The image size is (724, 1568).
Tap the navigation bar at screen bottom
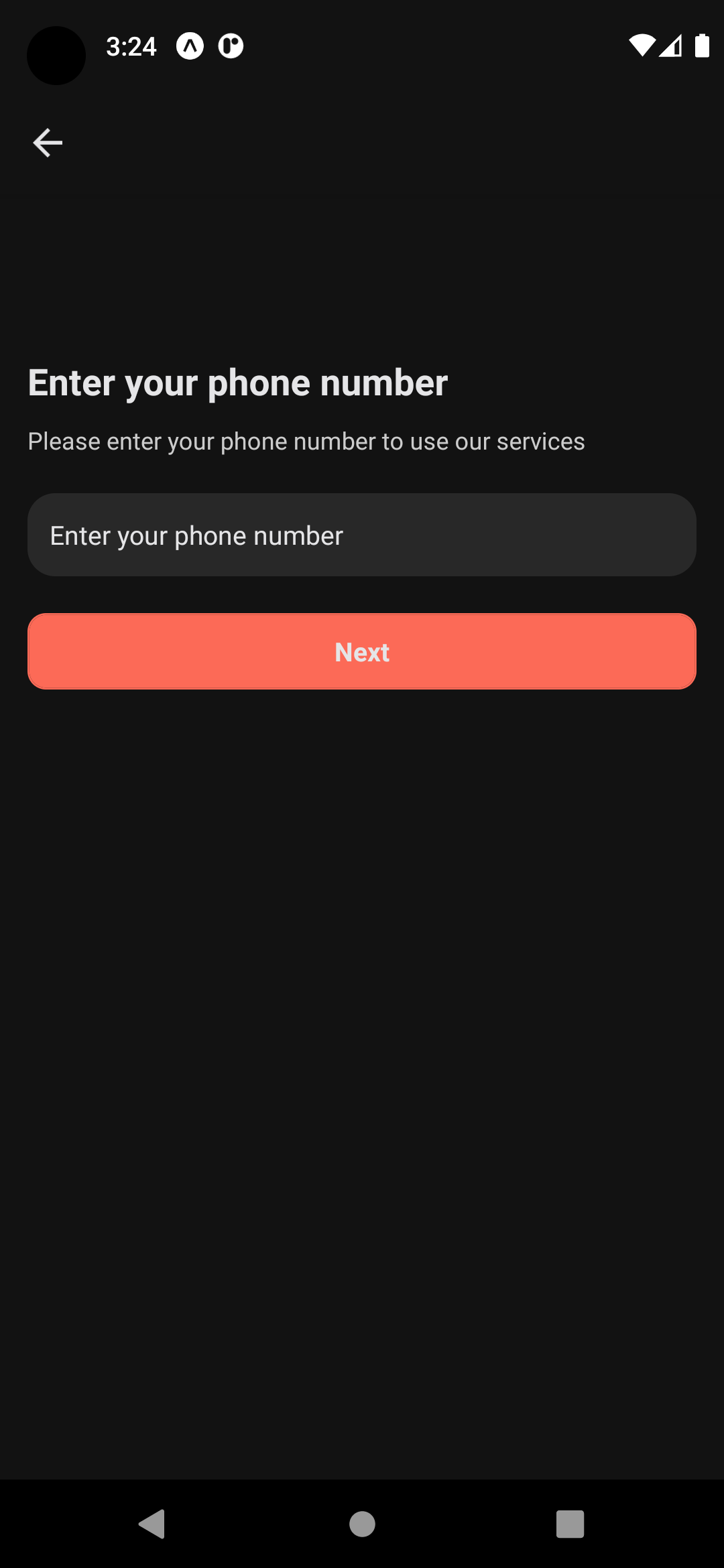[362, 1524]
